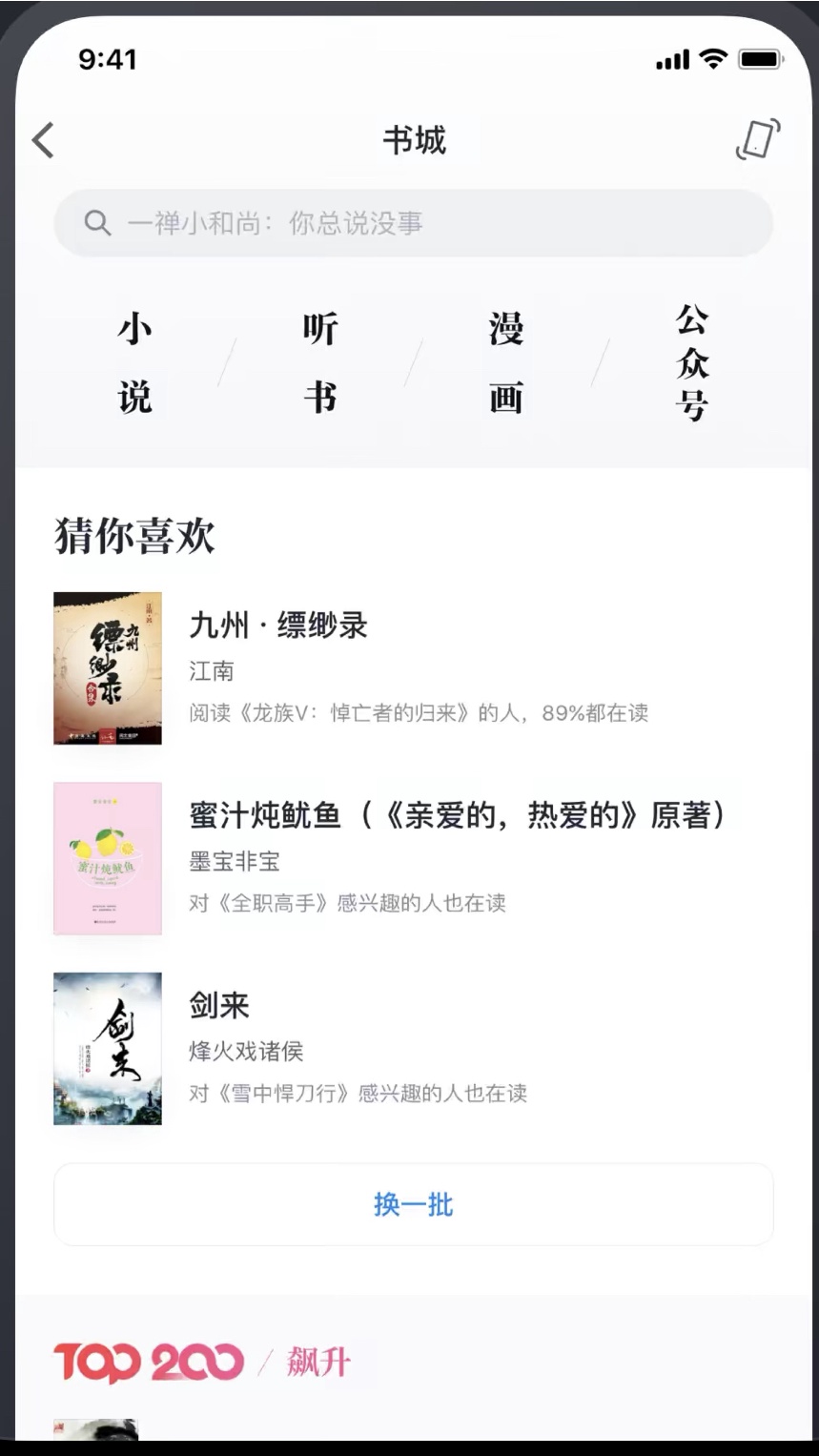Screen dimensions: 819x1456
Task: Open the 公众号 category
Action: coord(691,362)
